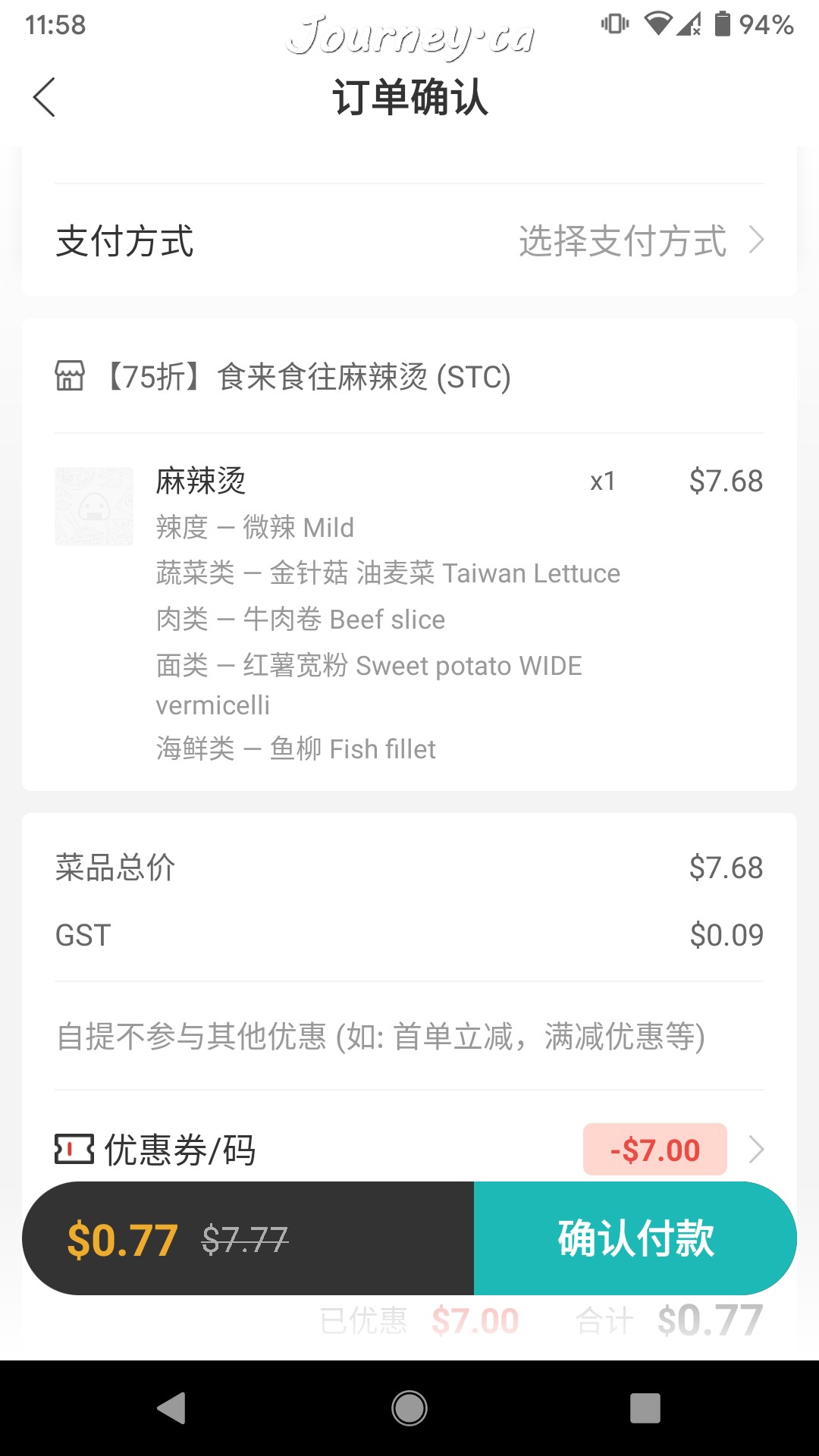Open the 支付方式 payment method row
The image size is (819, 1456).
click(x=409, y=240)
